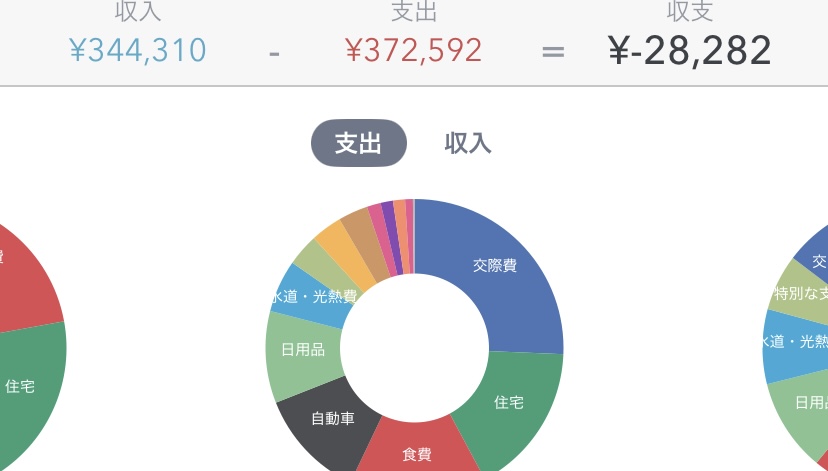The width and height of the screenshot is (828, 471).
Task: Switch to the 支出 segment
Action: coord(358,143)
